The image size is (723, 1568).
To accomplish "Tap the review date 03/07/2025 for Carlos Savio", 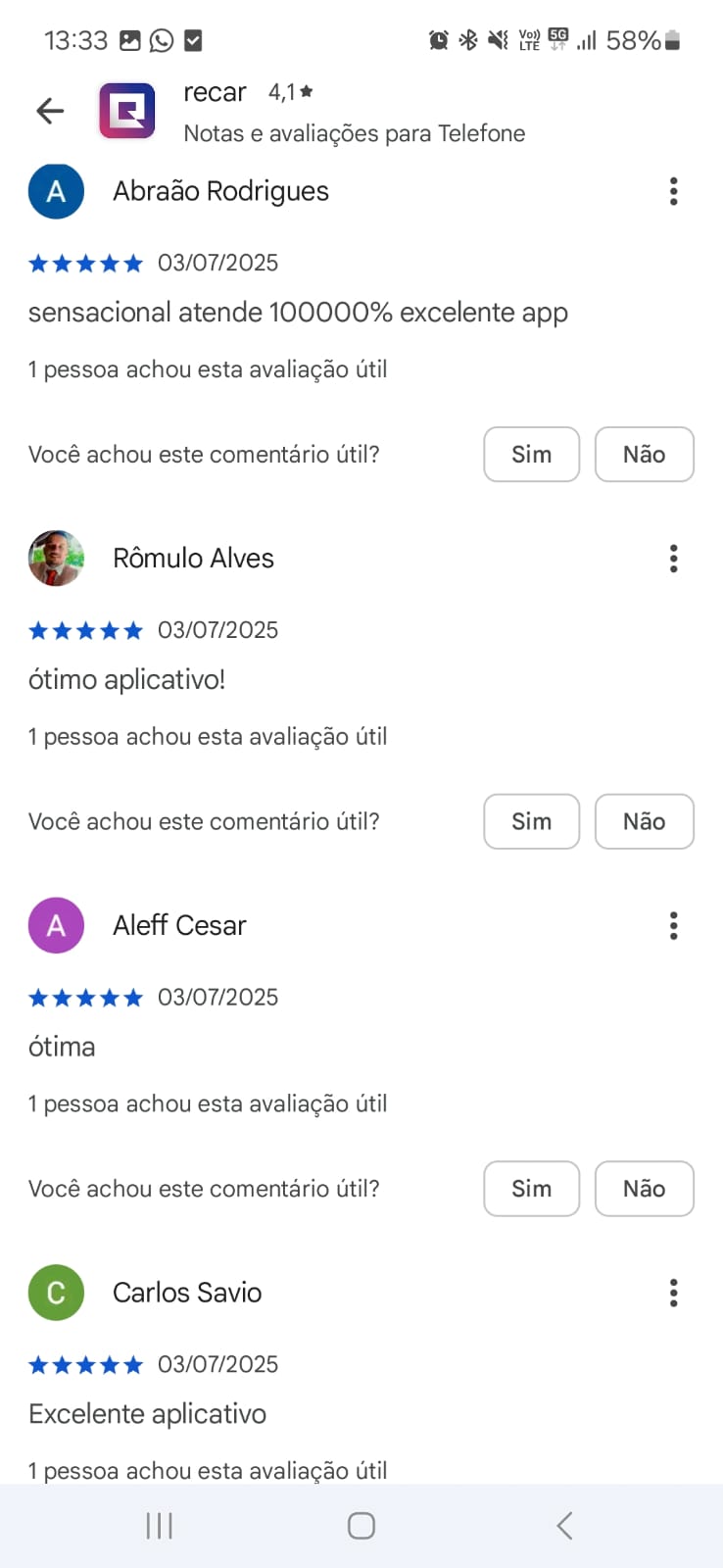I will point(217,1363).
